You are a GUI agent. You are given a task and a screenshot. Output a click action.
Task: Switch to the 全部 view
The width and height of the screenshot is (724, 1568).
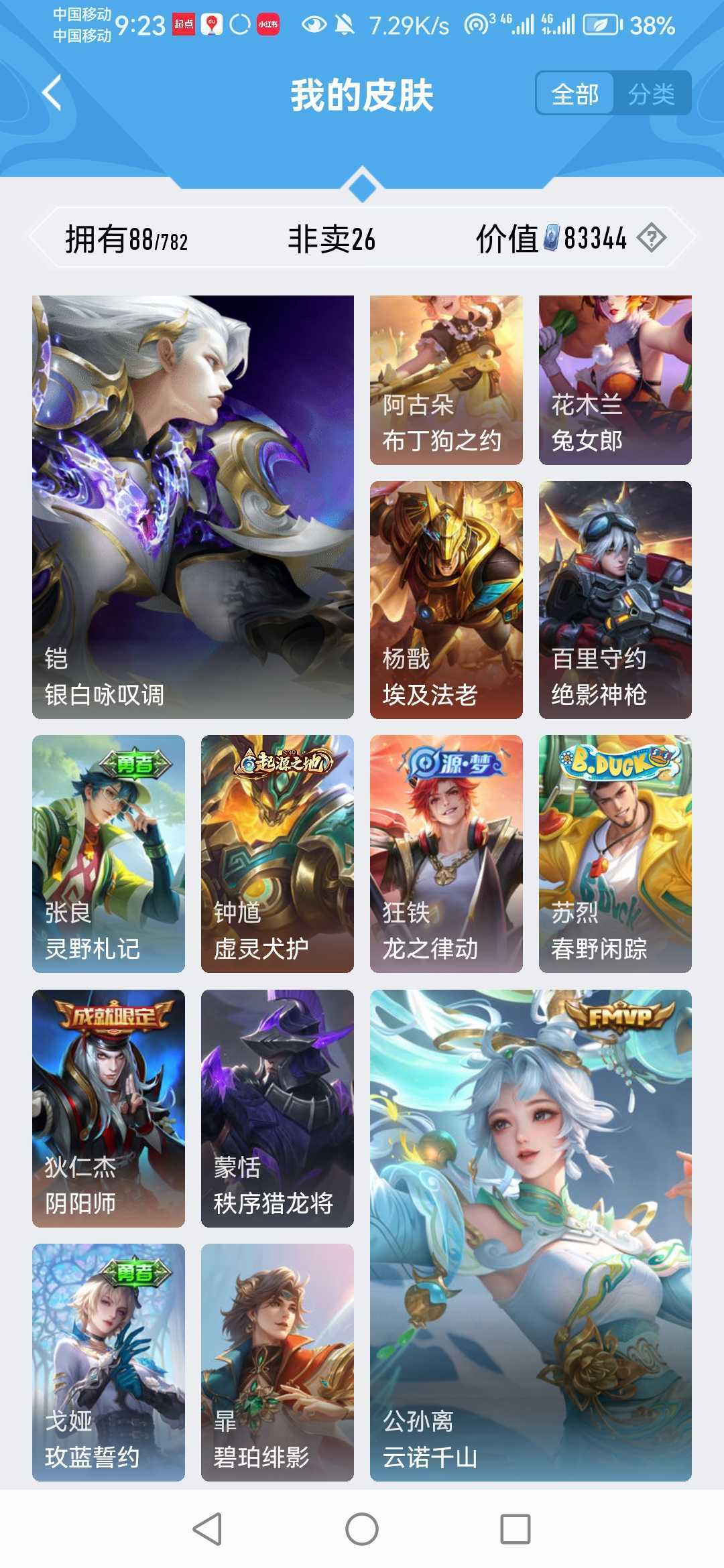tap(575, 94)
